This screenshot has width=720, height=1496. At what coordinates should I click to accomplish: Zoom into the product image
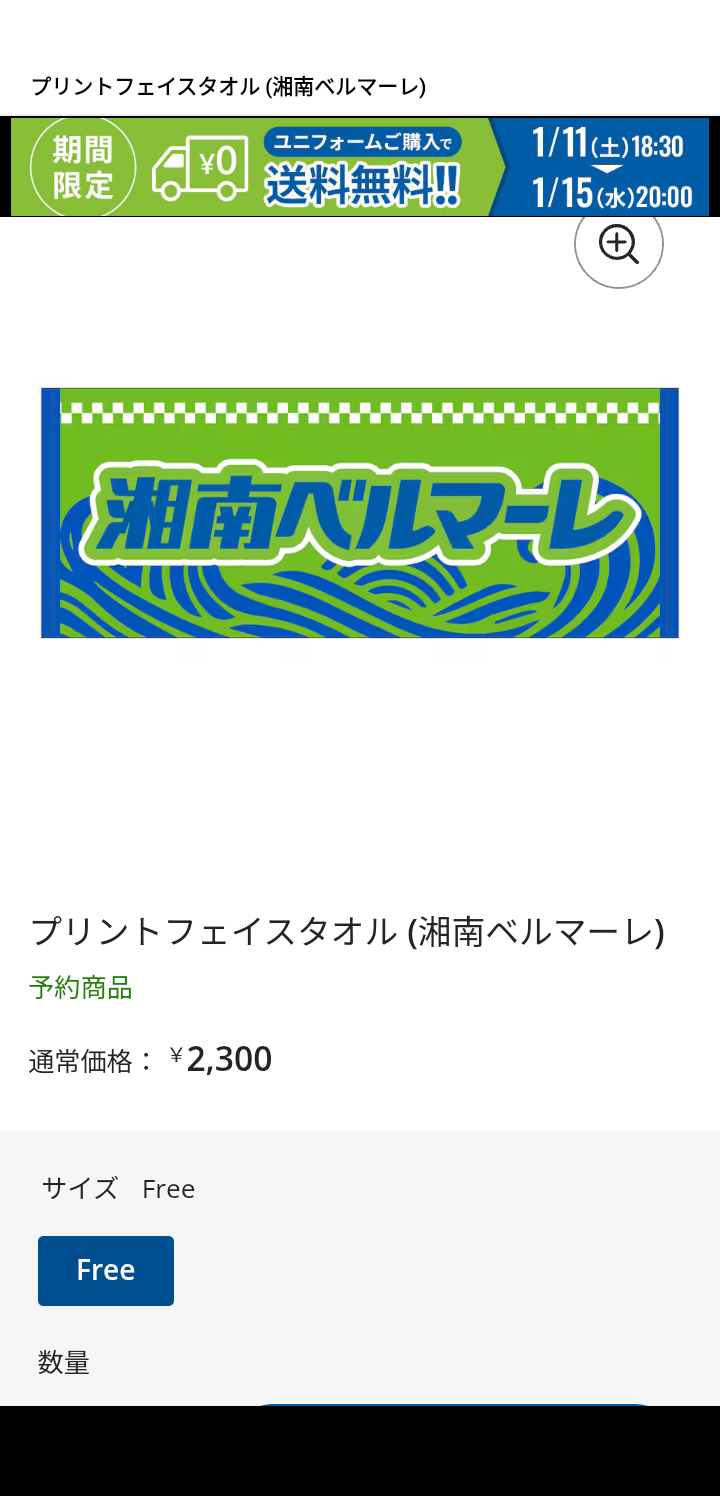pos(618,245)
